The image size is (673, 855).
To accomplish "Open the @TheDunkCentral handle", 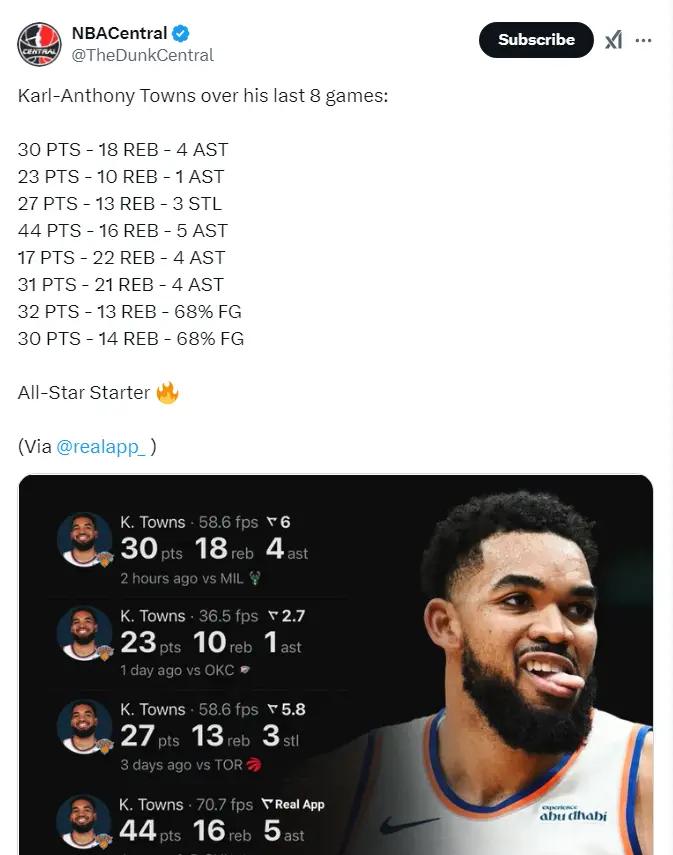I will (142, 55).
